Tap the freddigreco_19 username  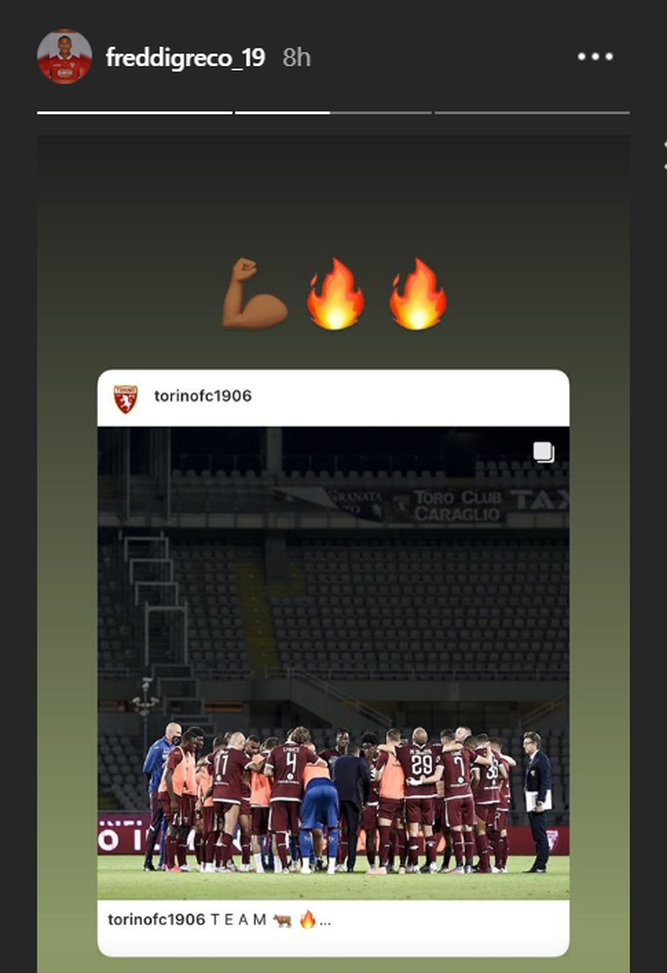point(185,58)
